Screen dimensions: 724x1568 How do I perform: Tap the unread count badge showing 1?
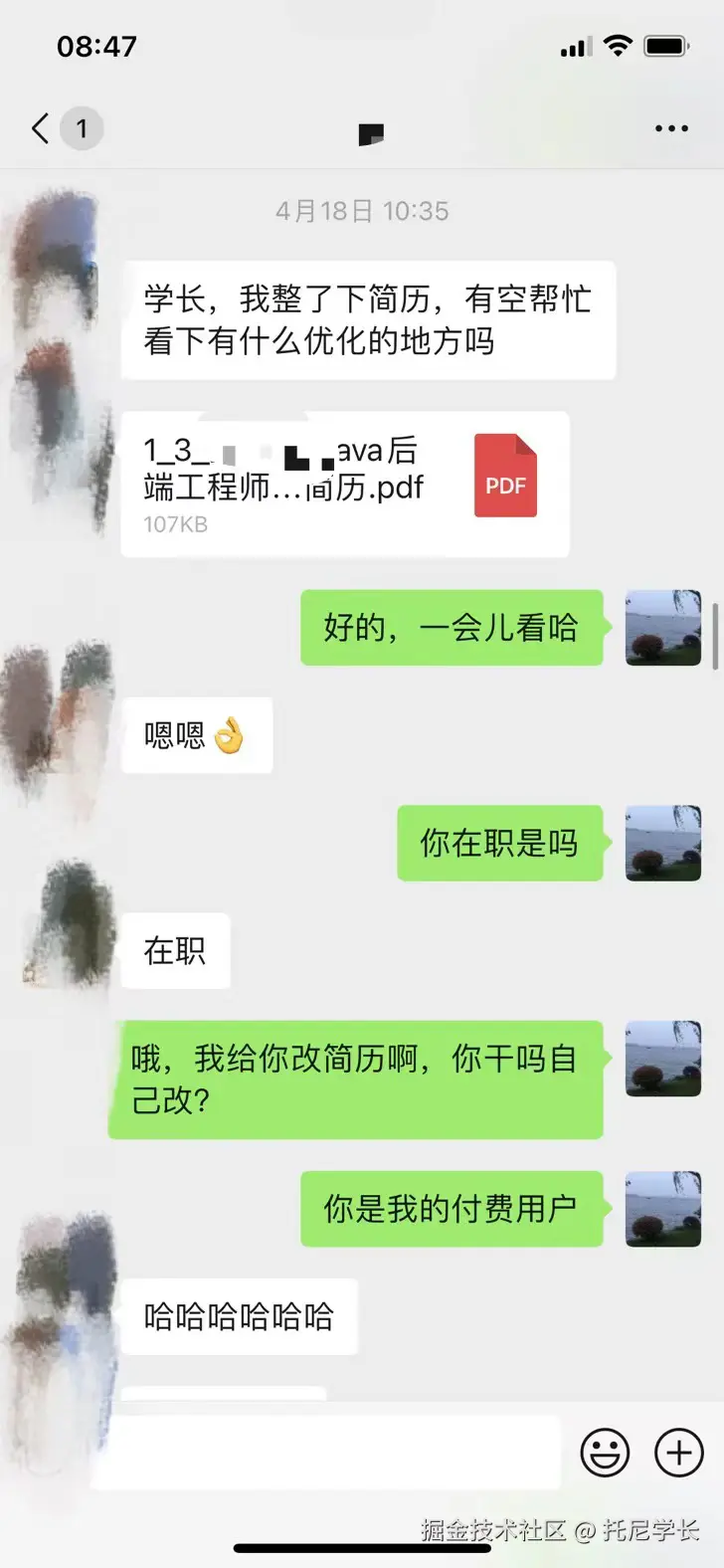click(83, 128)
